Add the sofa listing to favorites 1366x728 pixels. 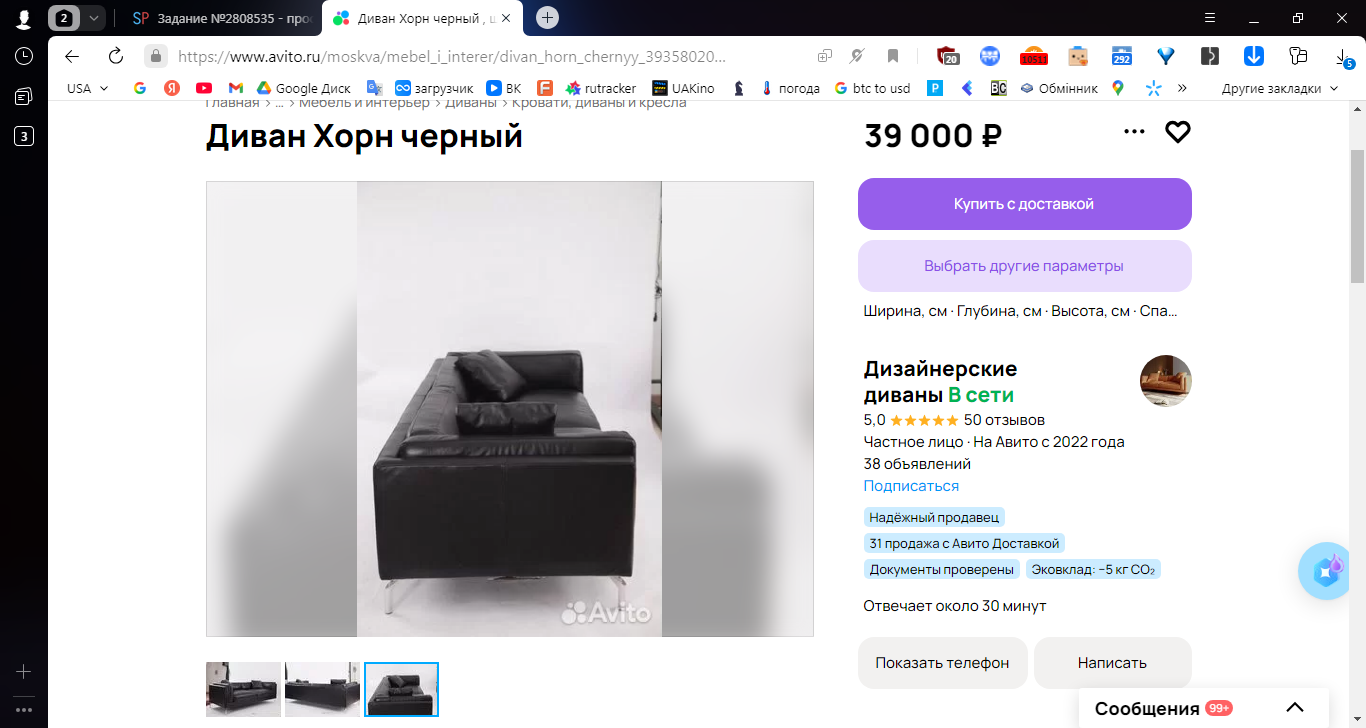[1178, 132]
